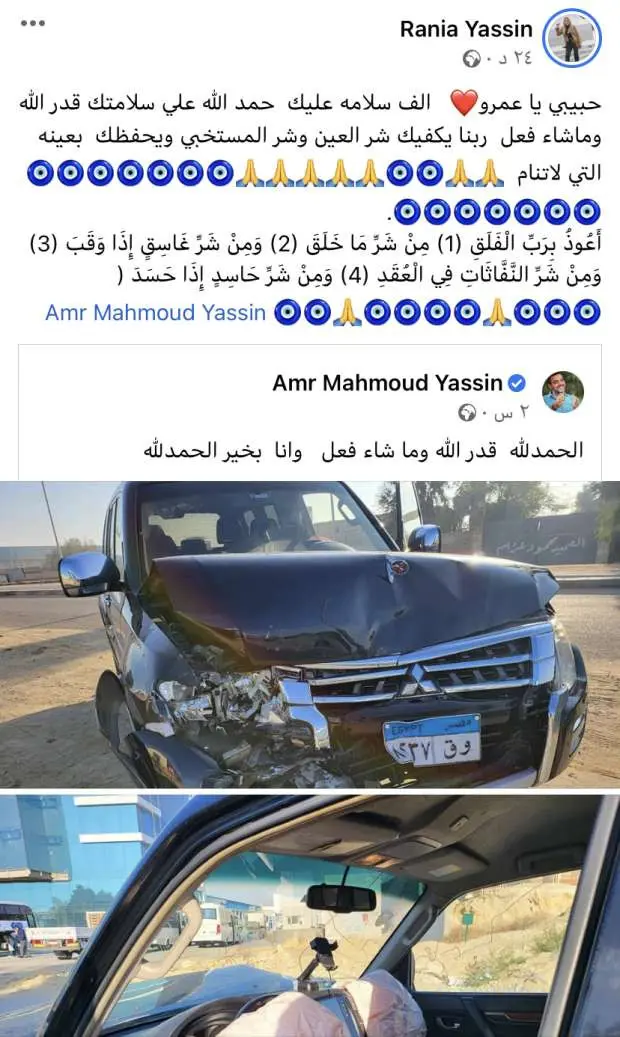620x1037 pixels.
Task: Open Amr Mahmoud Yassin's shared post name
Action: coord(387,382)
